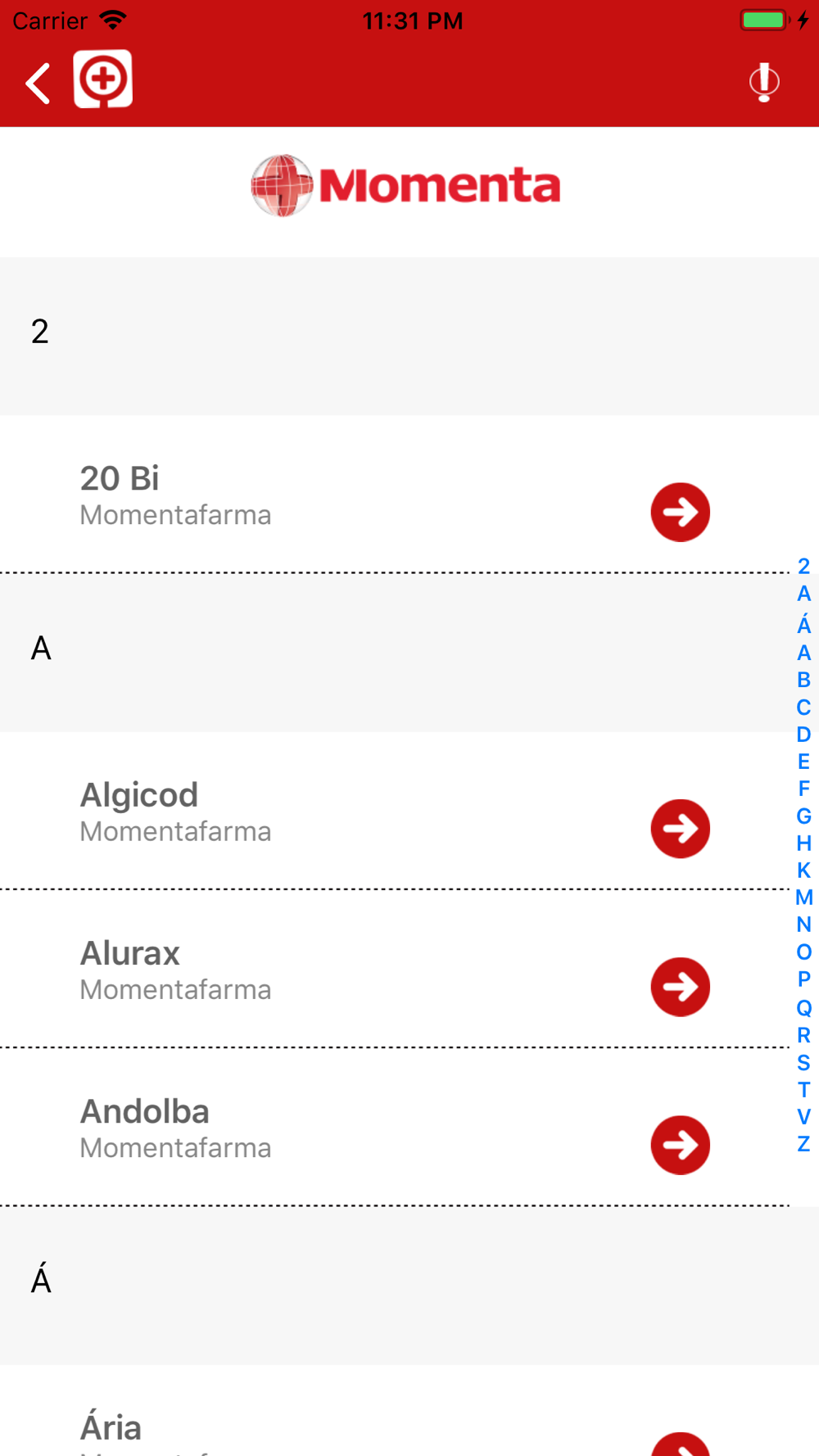Jump to letter K in the index

[x=803, y=870]
